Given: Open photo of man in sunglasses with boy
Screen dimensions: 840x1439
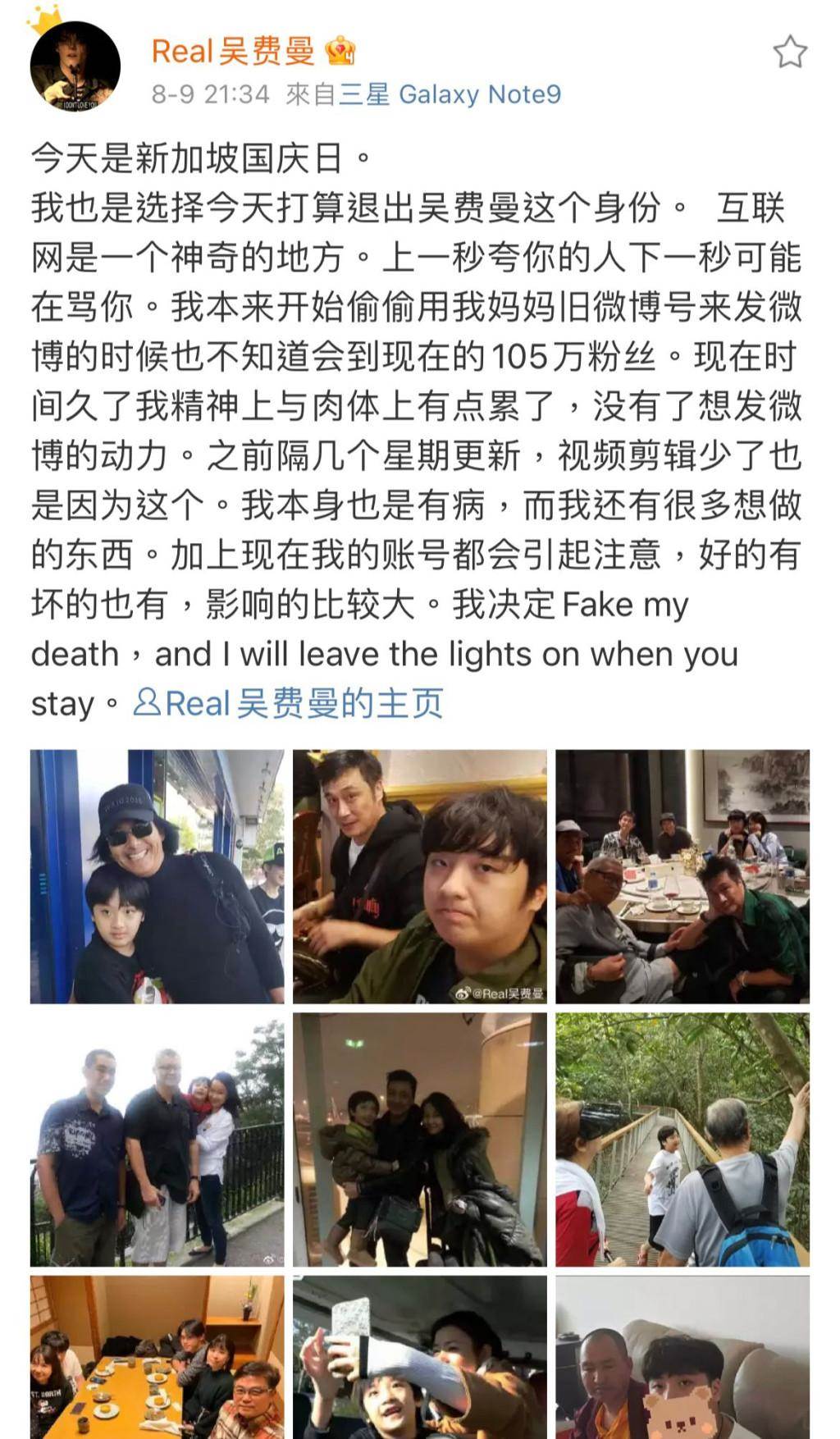Looking at the screenshot, I should pos(157,876).
